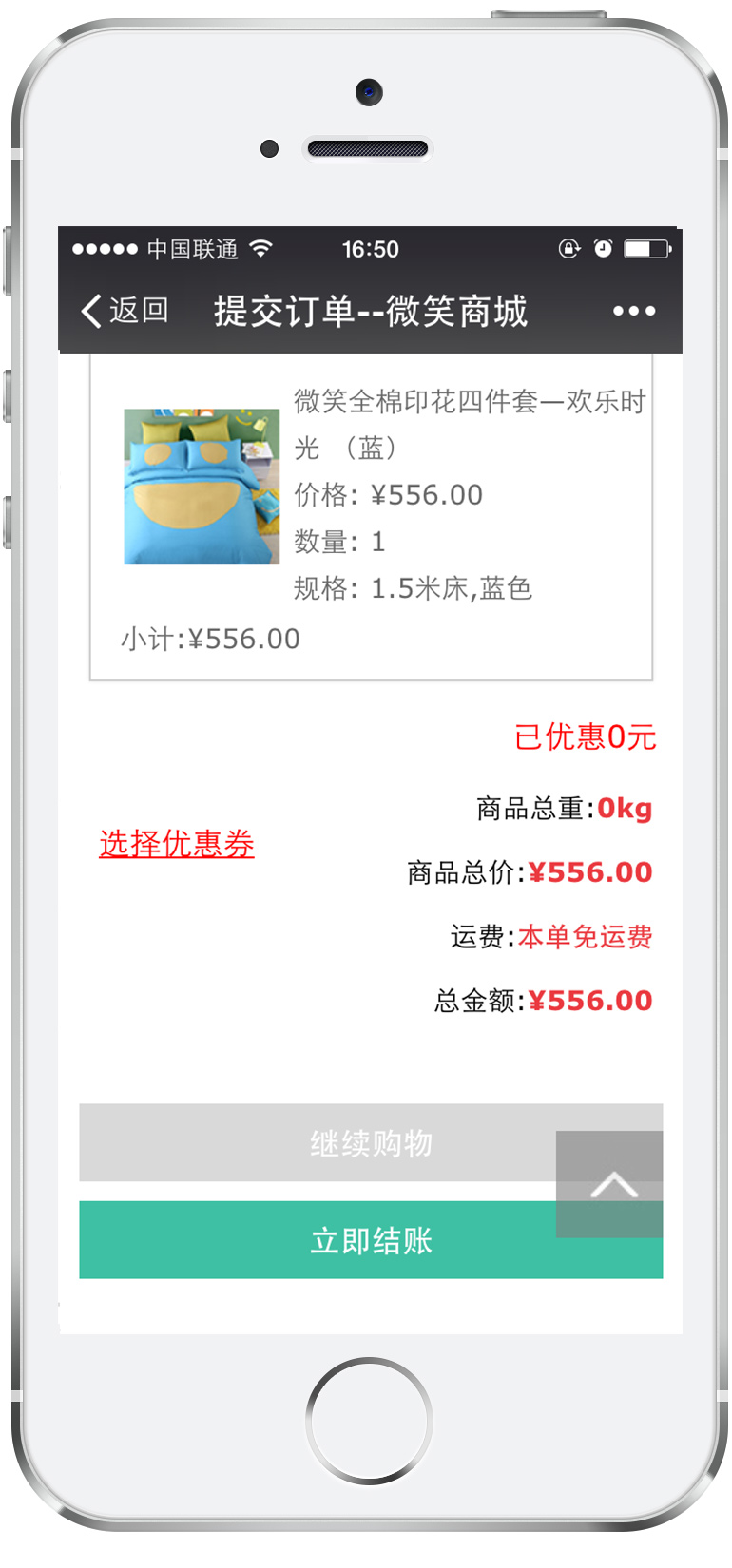732x1568 pixels.
Task: Open the 微笑全棉印花四件套 product image
Action: [x=202, y=487]
